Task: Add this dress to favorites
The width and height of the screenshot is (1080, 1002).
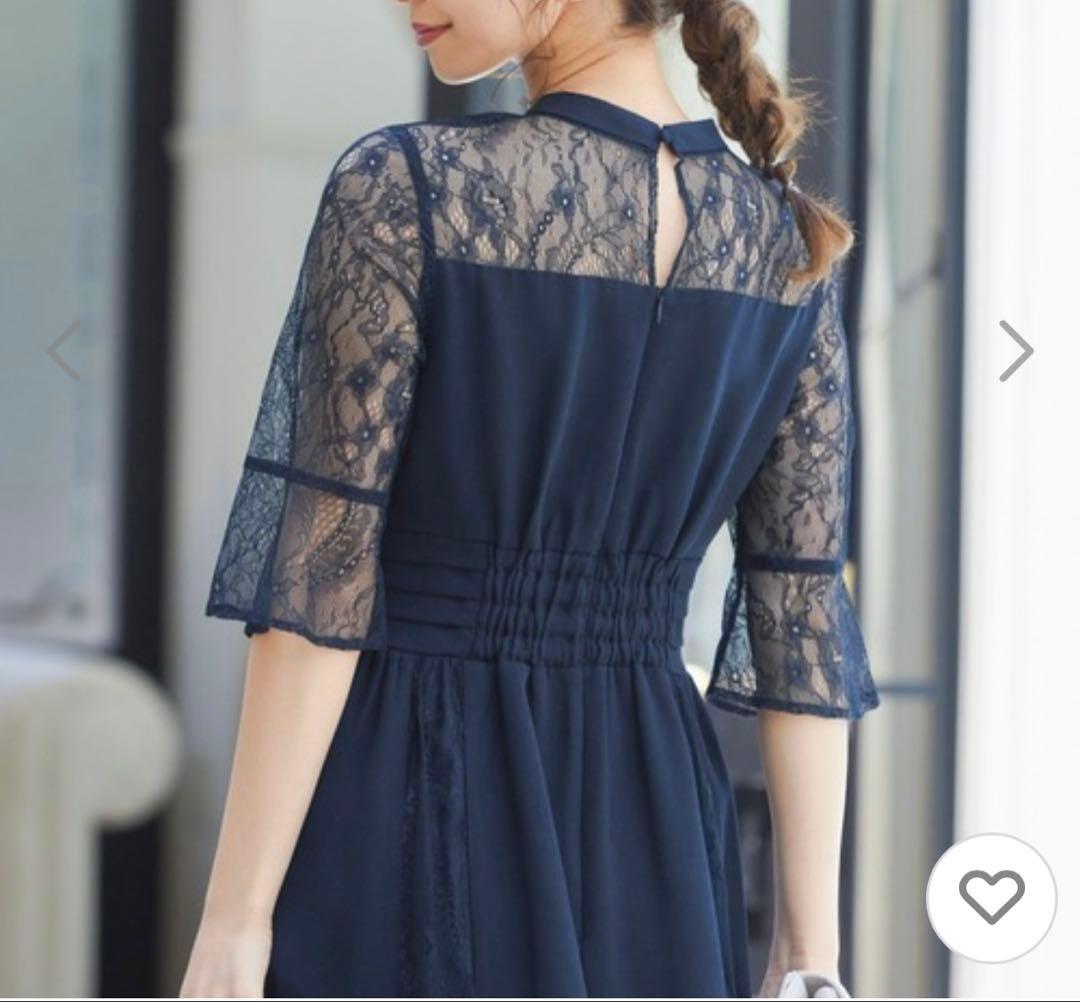Action: click(x=991, y=897)
